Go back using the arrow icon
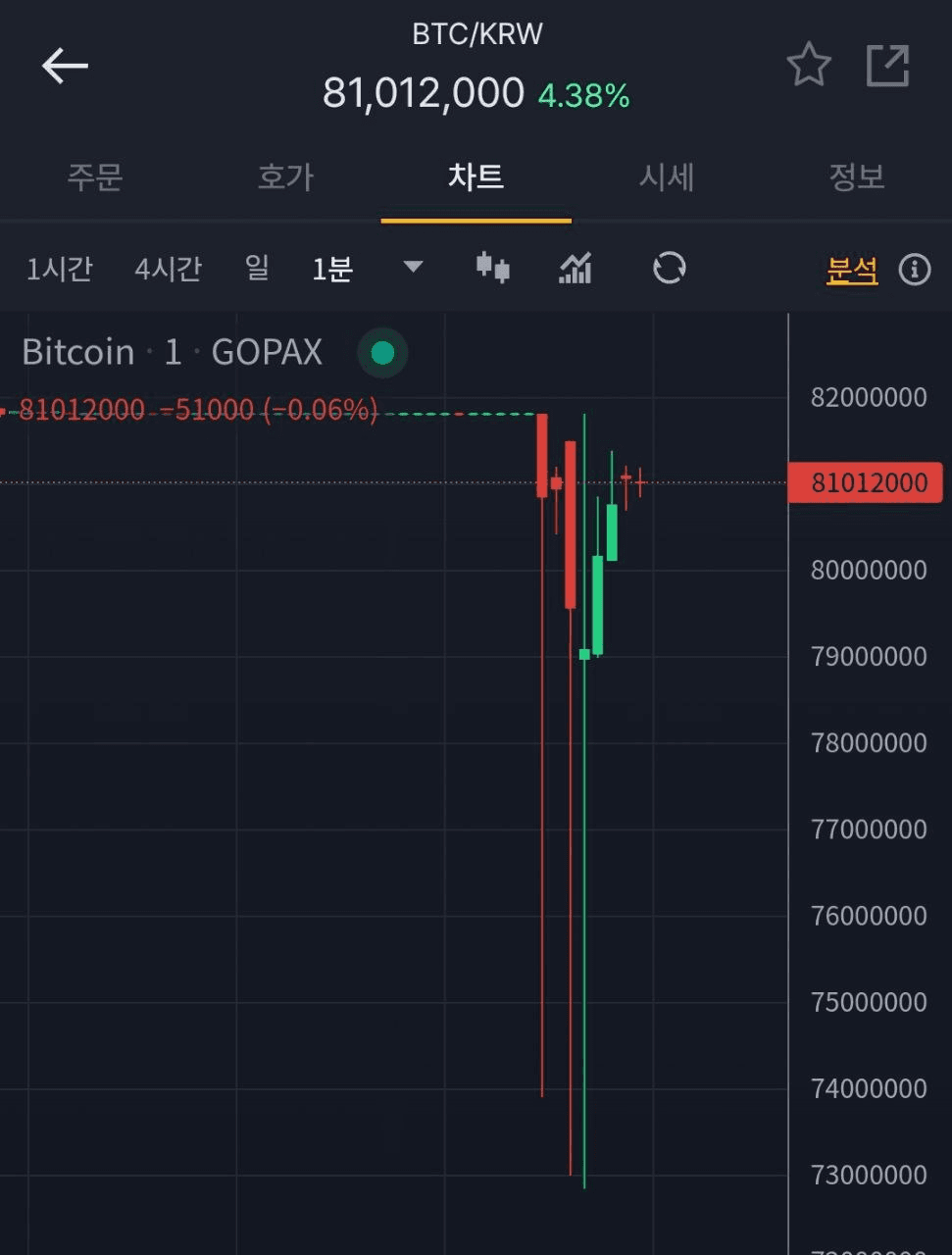Viewport: 952px width, 1255px height. [x=65, y=67]
